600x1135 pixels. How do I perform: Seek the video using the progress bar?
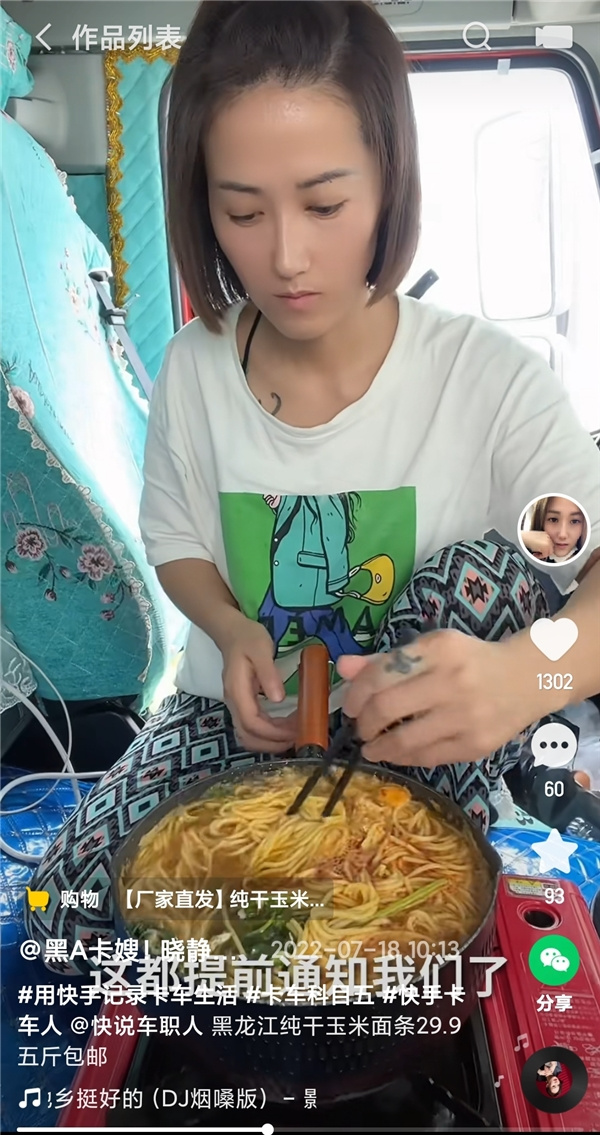[268, 1130]
